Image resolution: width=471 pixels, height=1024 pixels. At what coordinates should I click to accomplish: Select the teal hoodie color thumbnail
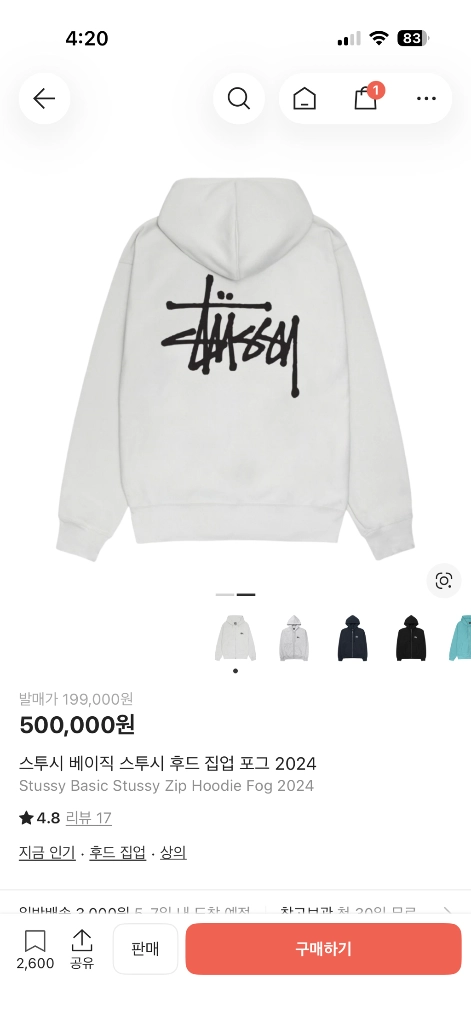(460, 638)
